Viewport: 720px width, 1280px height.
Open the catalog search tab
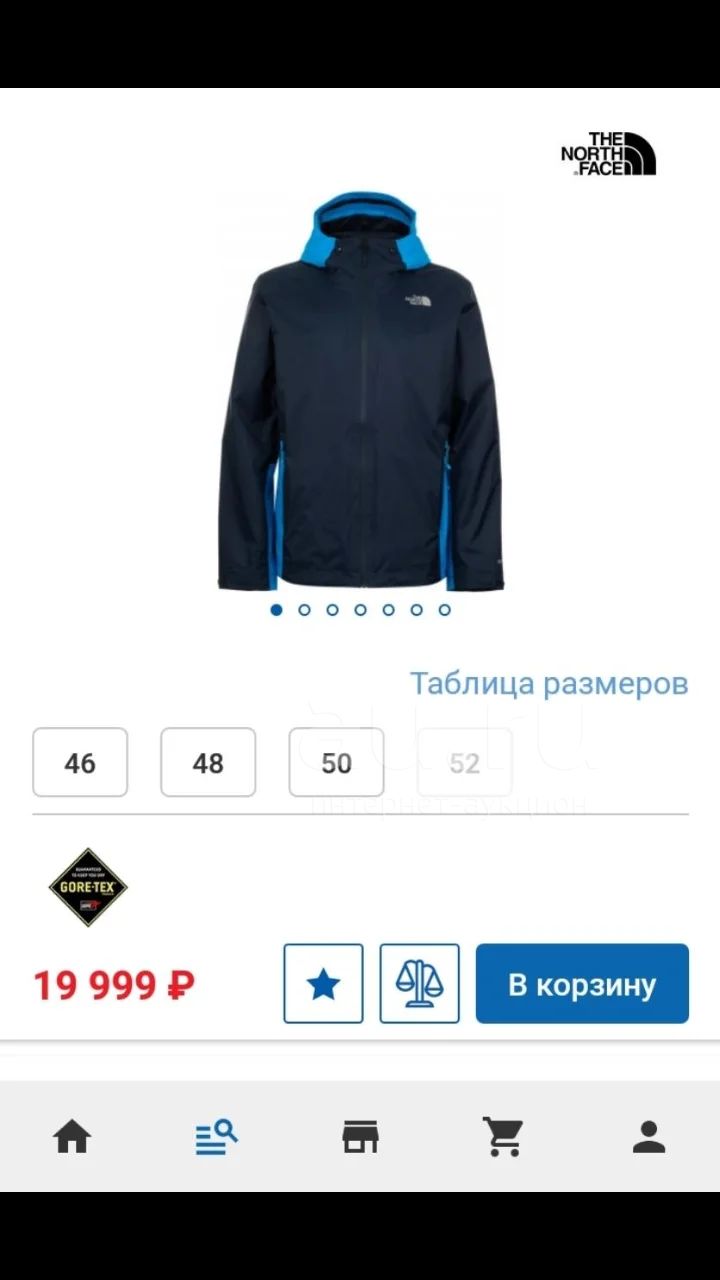point(216,1137)
